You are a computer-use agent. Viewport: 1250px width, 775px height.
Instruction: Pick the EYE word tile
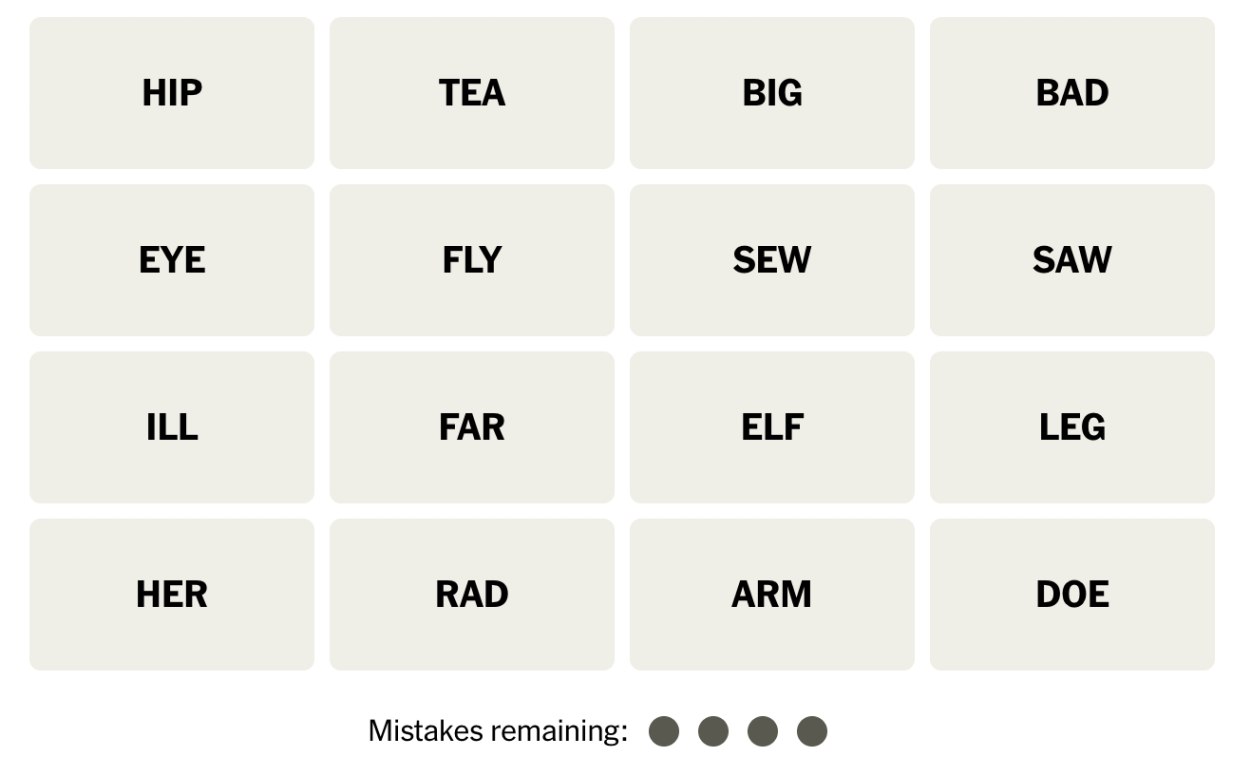172,260
